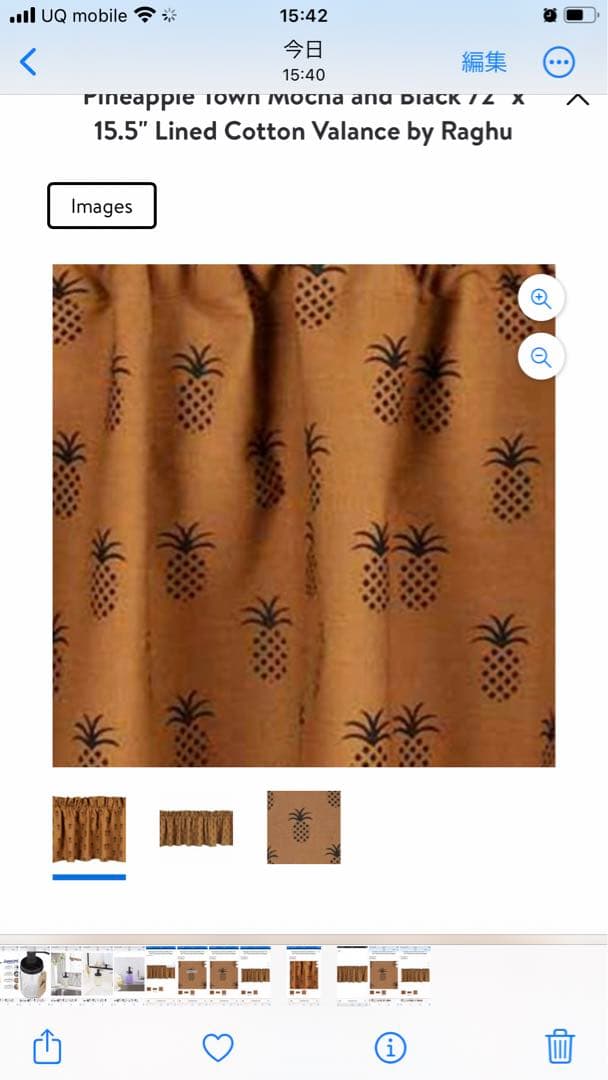Open the more options ellipsis menu
This screenshot has height=1080, width=608.
[x=559, y=62]
